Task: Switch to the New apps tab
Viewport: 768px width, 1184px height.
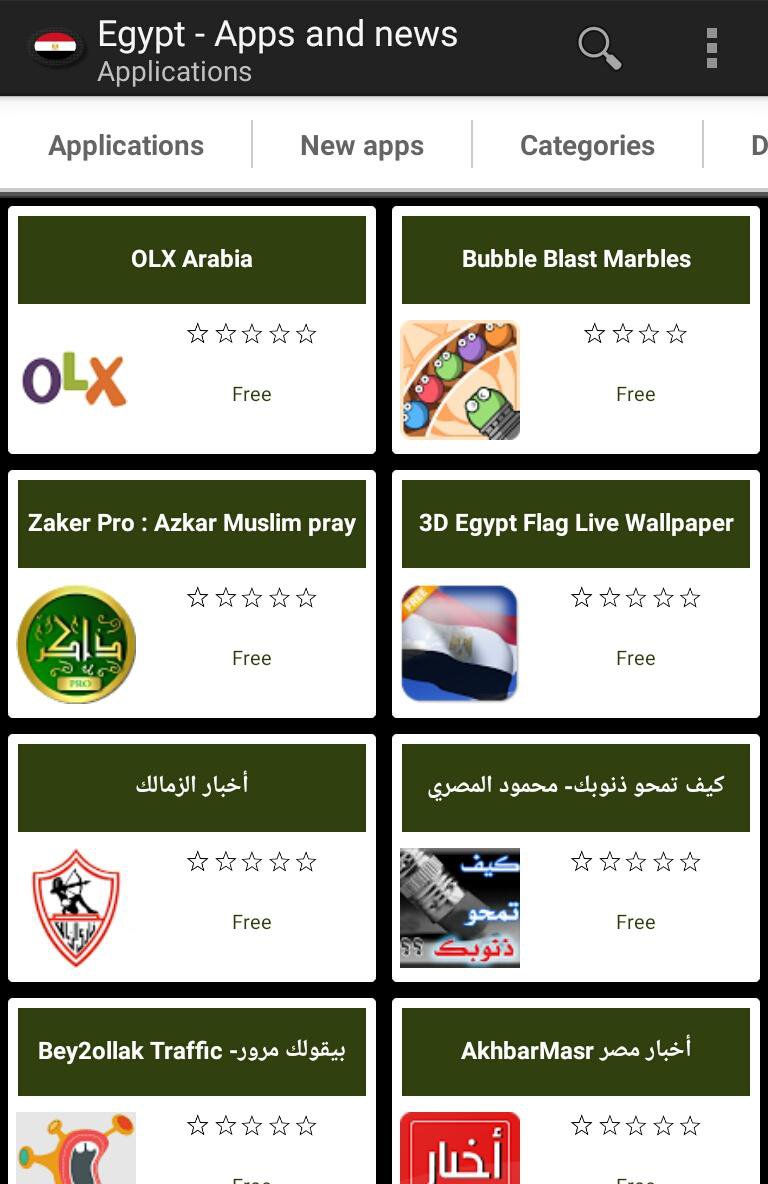Action: 362,146
